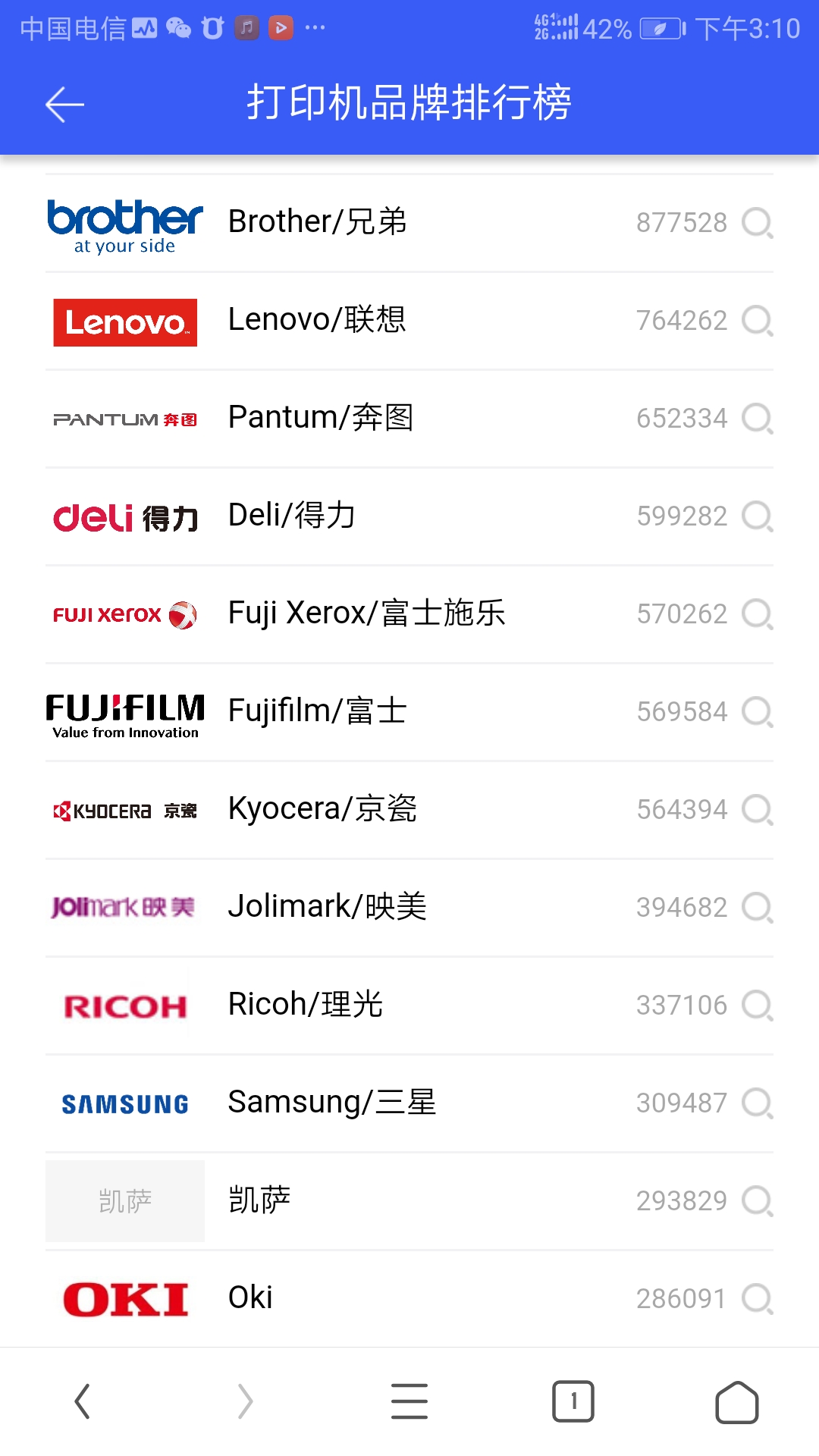This screenshot has width=819, height=1456.
Task: Tap the Kyocera brand logo
Action: pyautogui.click(x=125, y=808)
